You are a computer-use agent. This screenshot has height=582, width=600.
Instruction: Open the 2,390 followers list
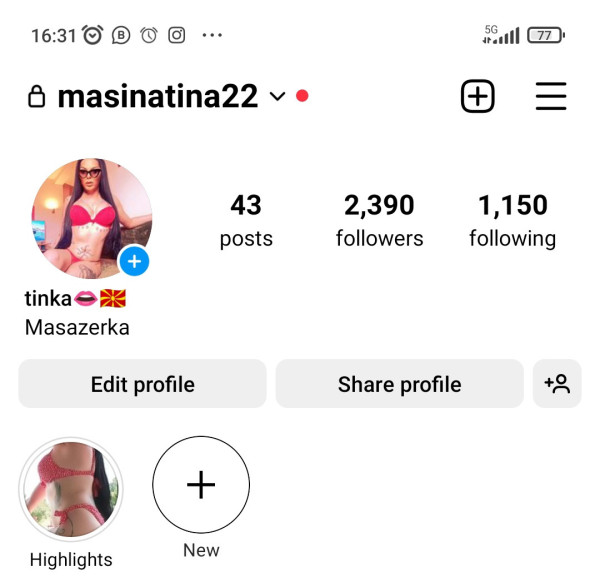(379, 220)
